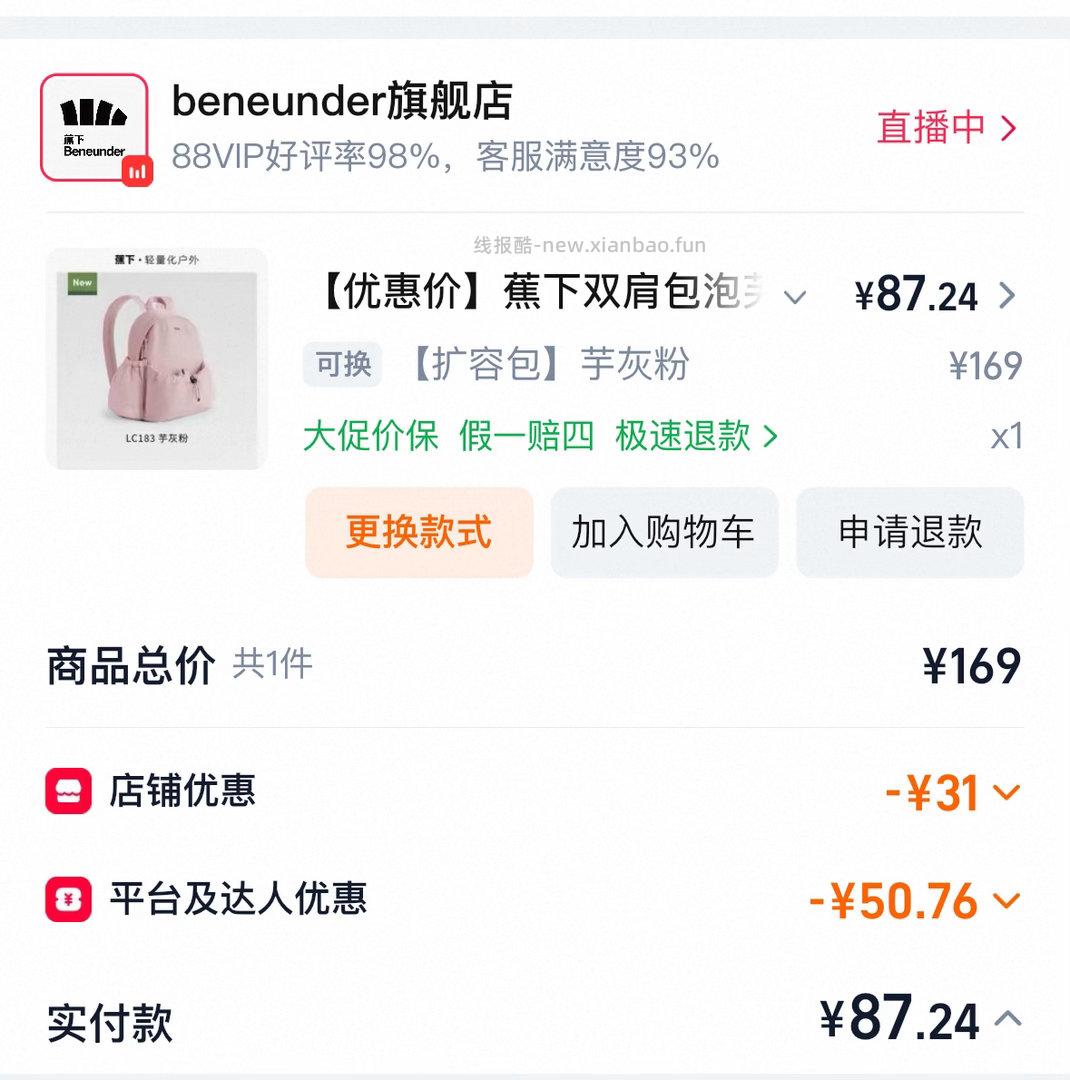
Task: Click the 极速退款 service arrow icon
Action: (769, 436)
